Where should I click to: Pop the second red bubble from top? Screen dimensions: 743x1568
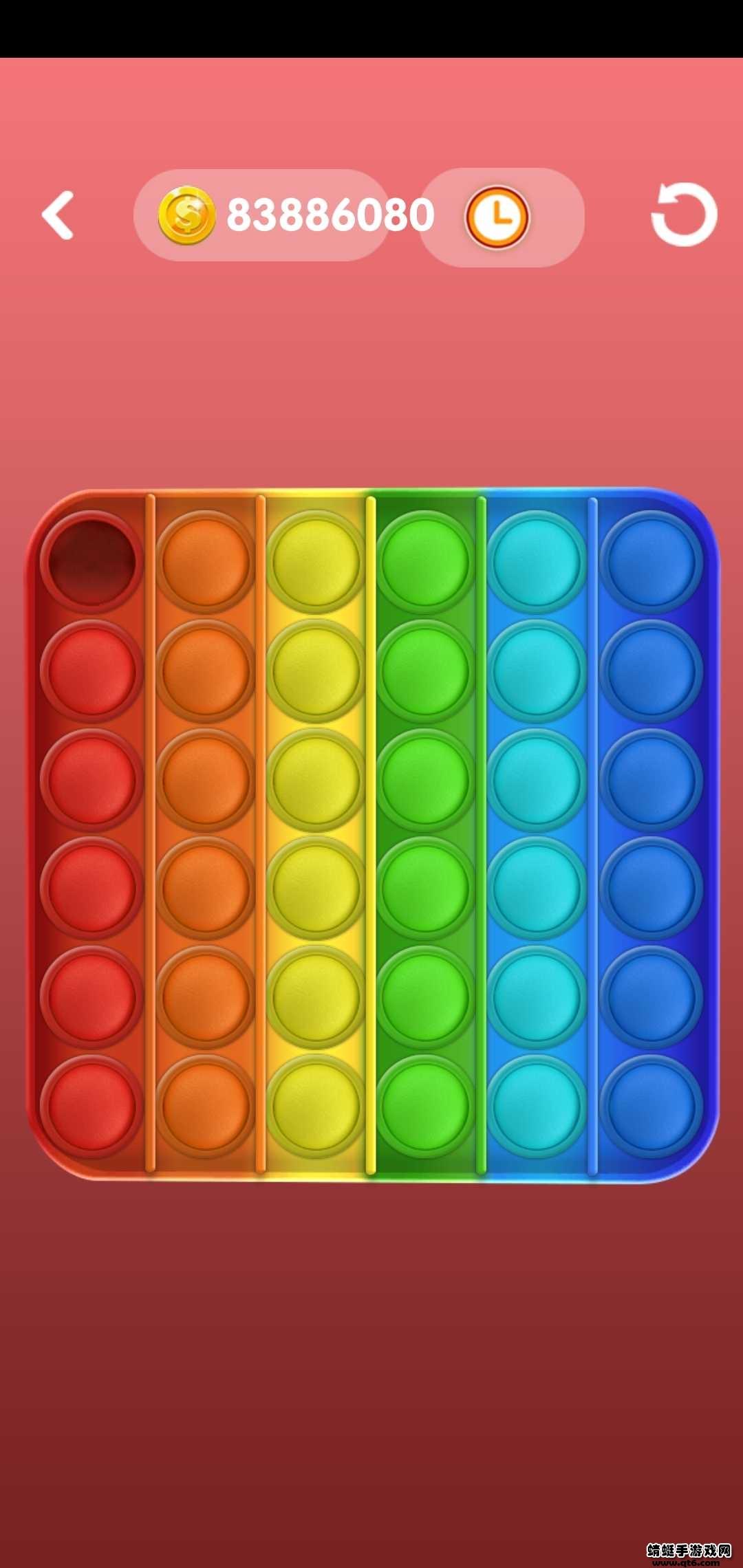91,671
